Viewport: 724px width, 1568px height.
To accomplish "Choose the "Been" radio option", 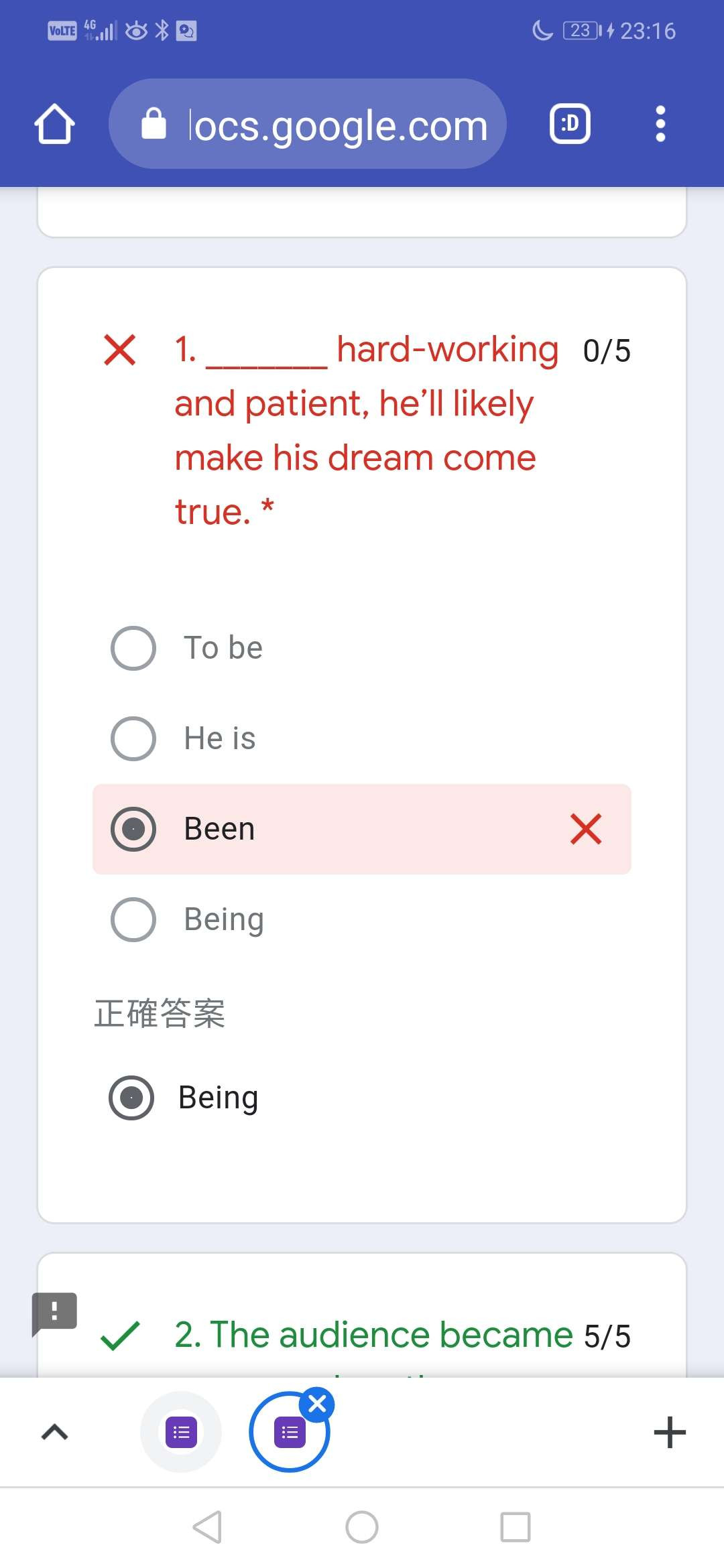I will tap(362, 829).
